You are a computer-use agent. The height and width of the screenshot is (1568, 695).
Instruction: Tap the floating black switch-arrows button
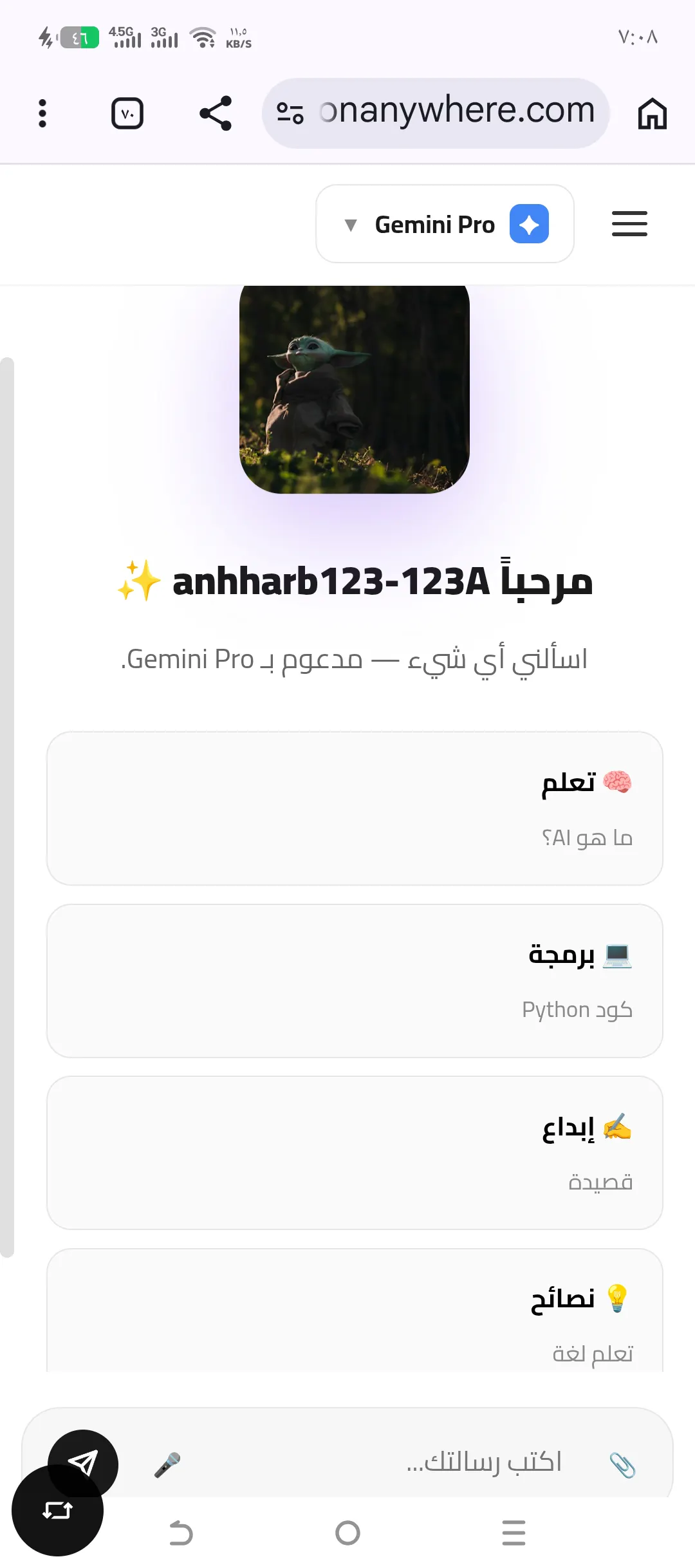[57, 1510]
